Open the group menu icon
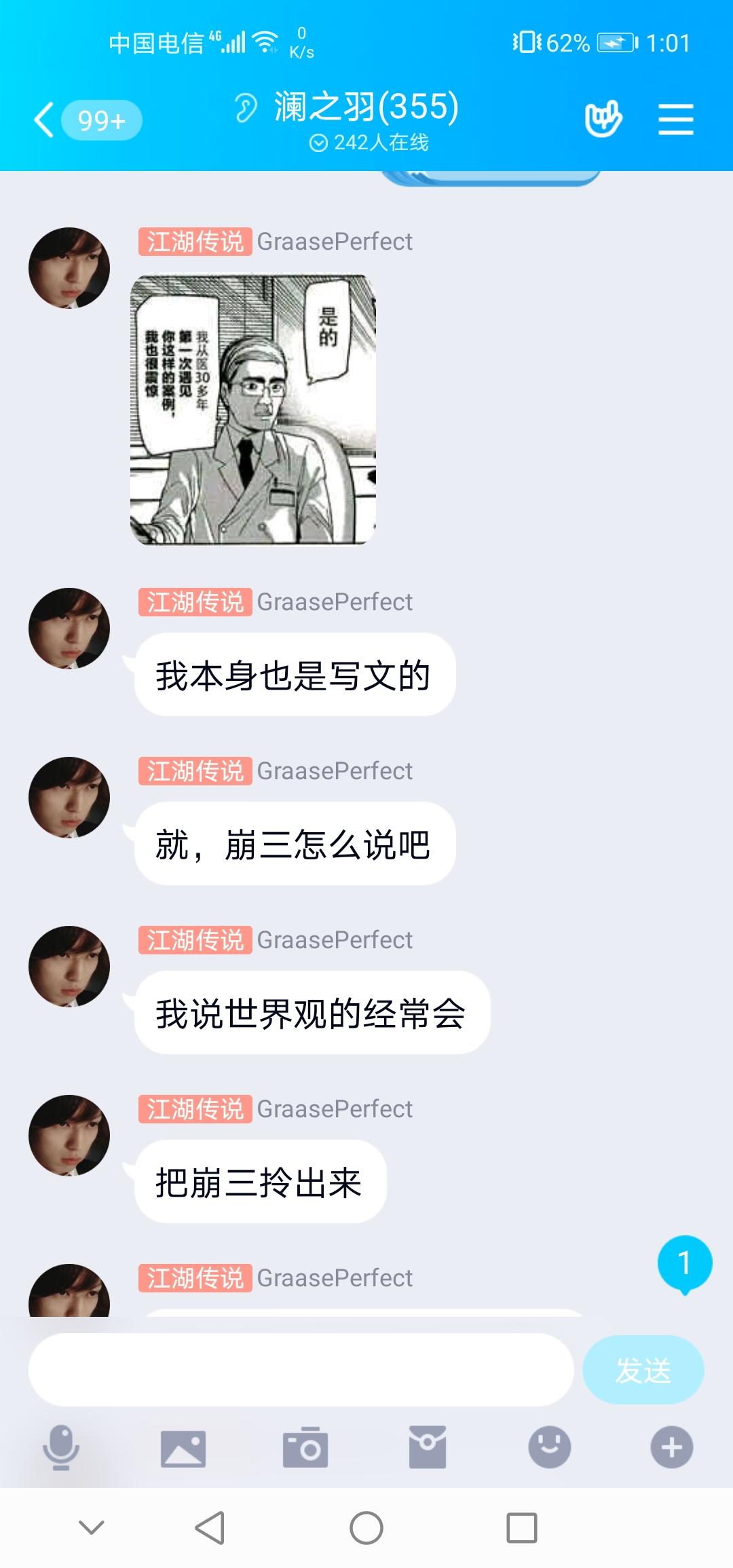The width and height of the screenshot is (733, 1568). point(675,119)
